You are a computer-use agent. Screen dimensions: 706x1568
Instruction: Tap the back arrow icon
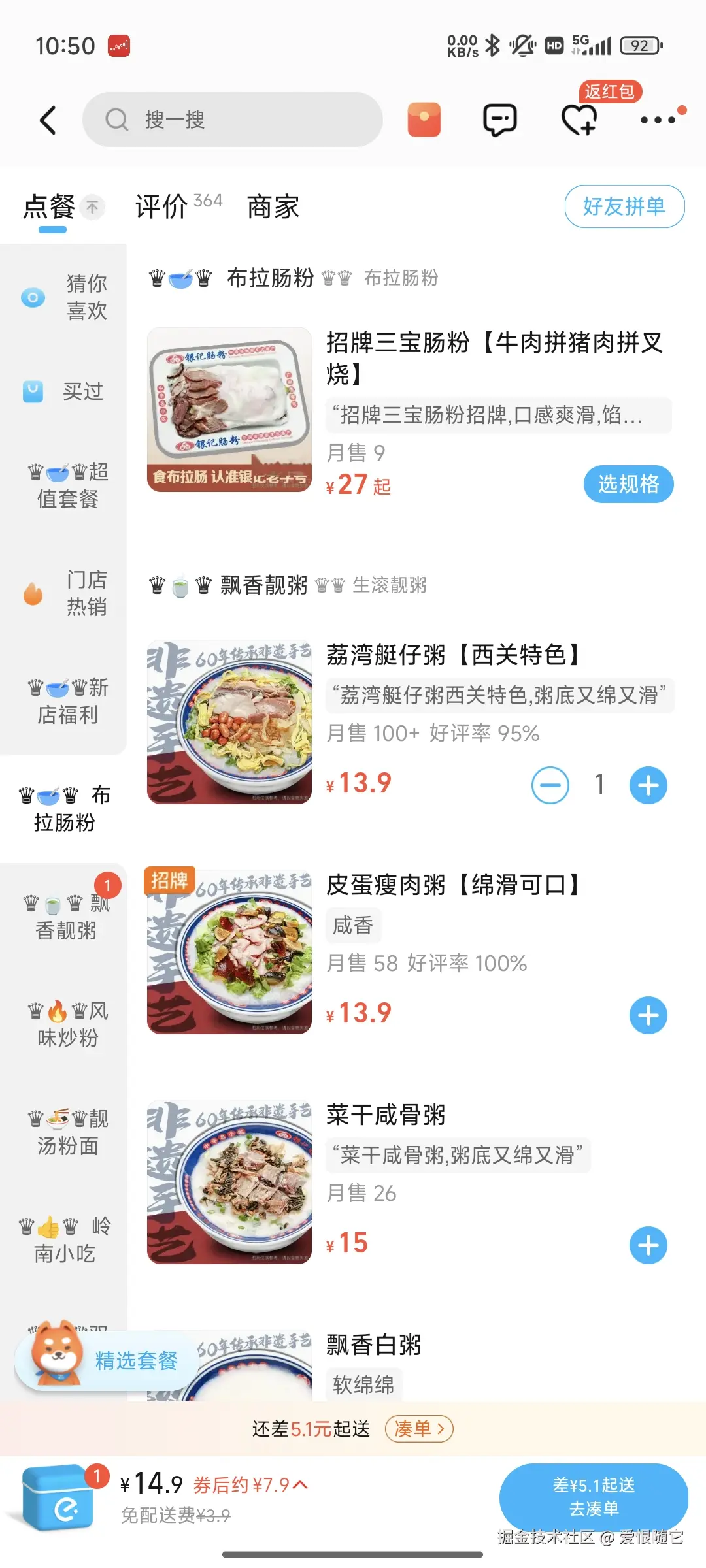coord(46,120)
